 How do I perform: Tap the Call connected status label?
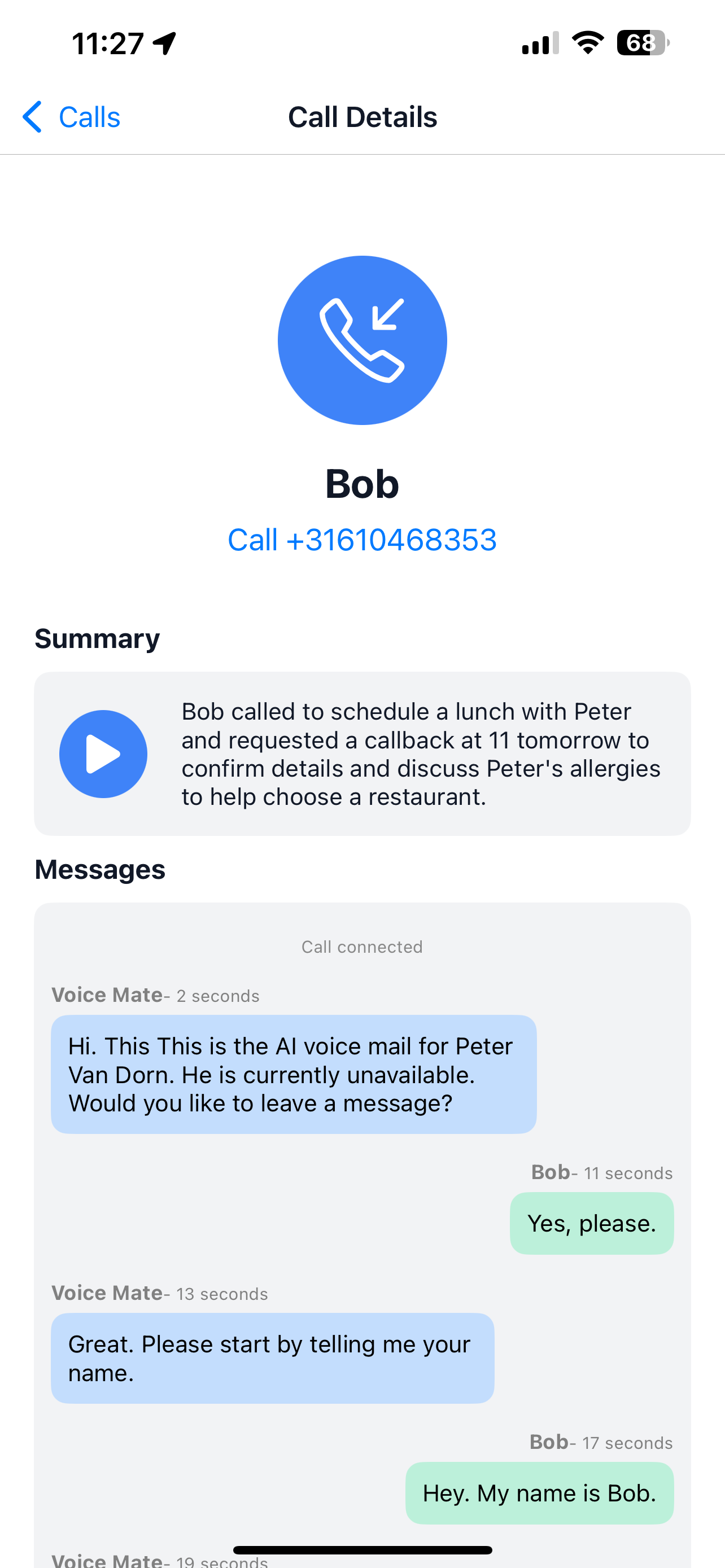pyautogui.click(x=362, y=947)
